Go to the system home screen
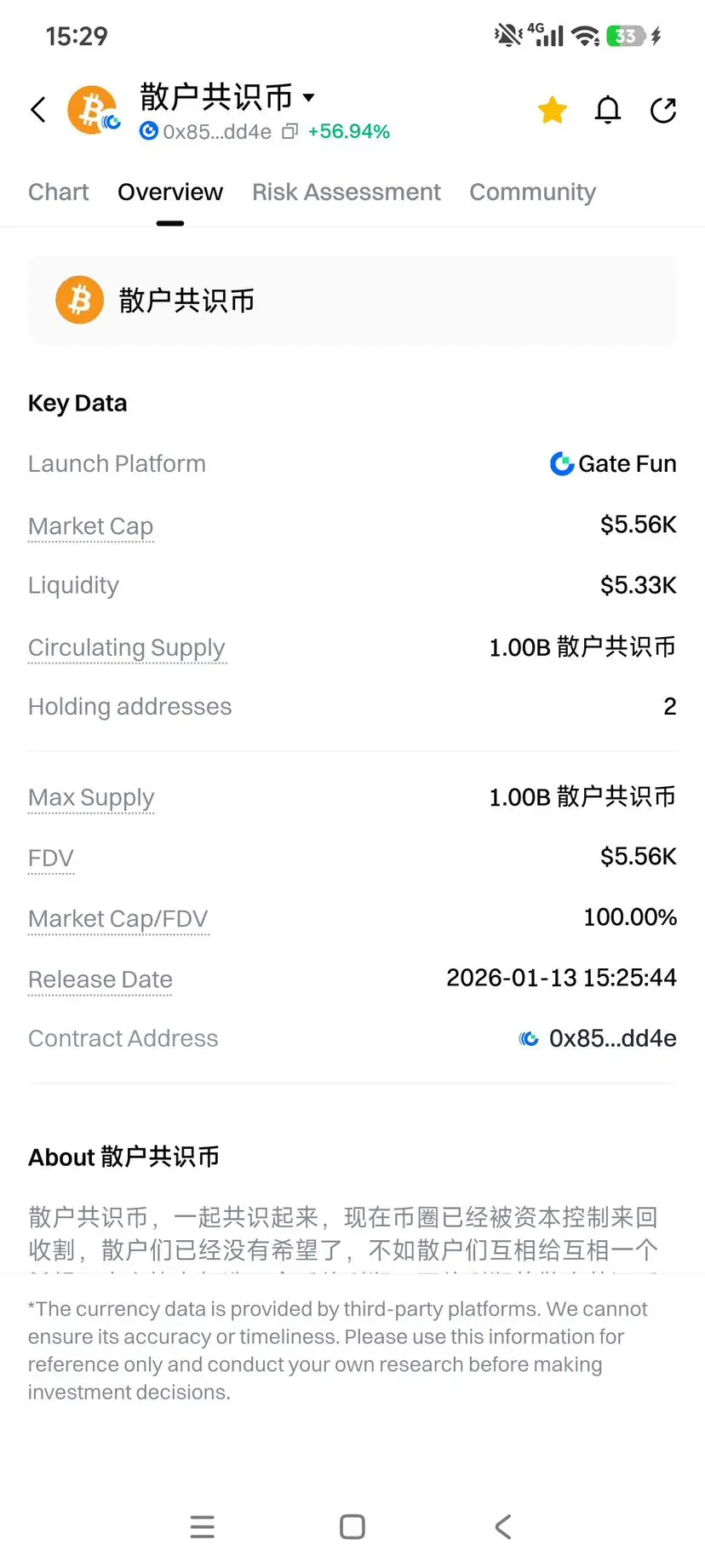705x1568 pixels. 352,1526
